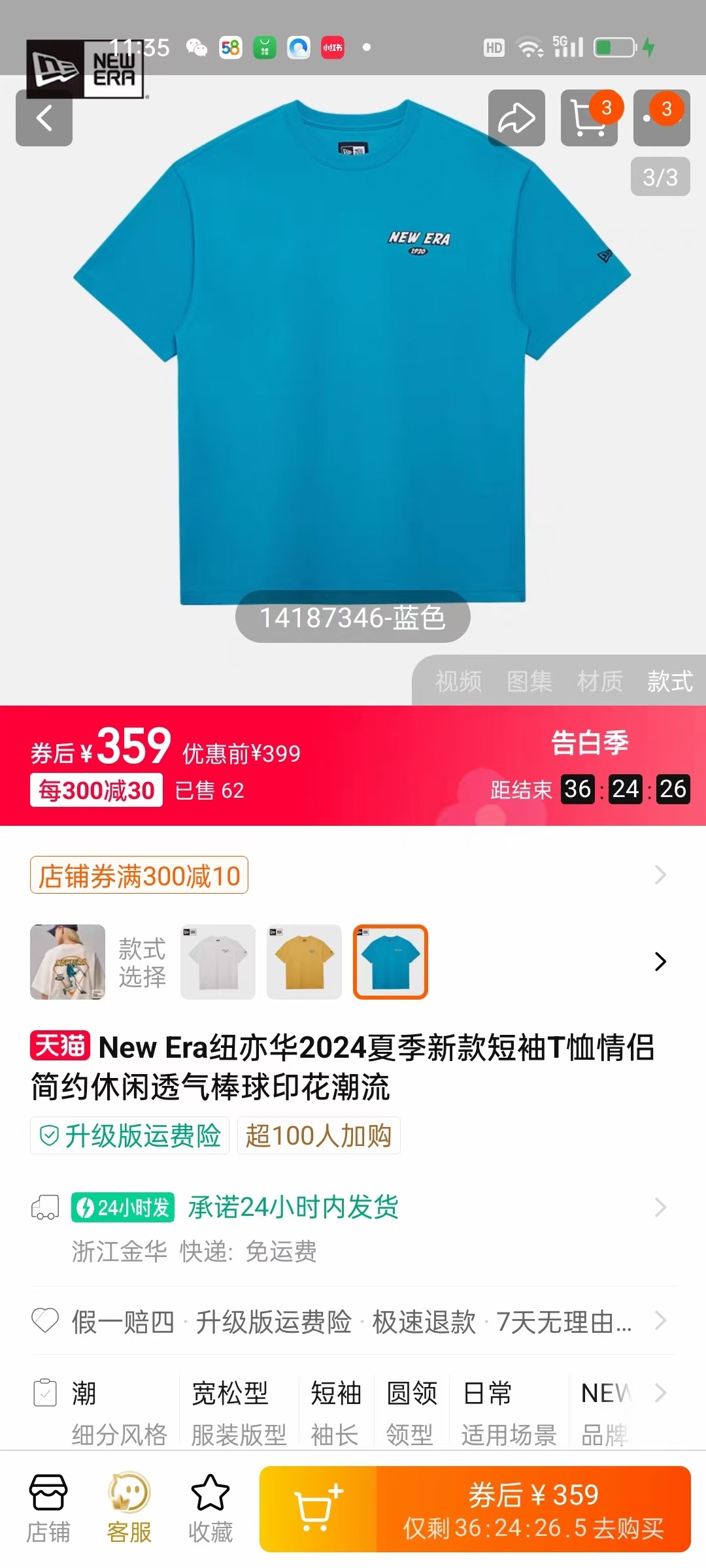The image size is (706, 1568).
Task: Go back from the product page
Action: 44,118
